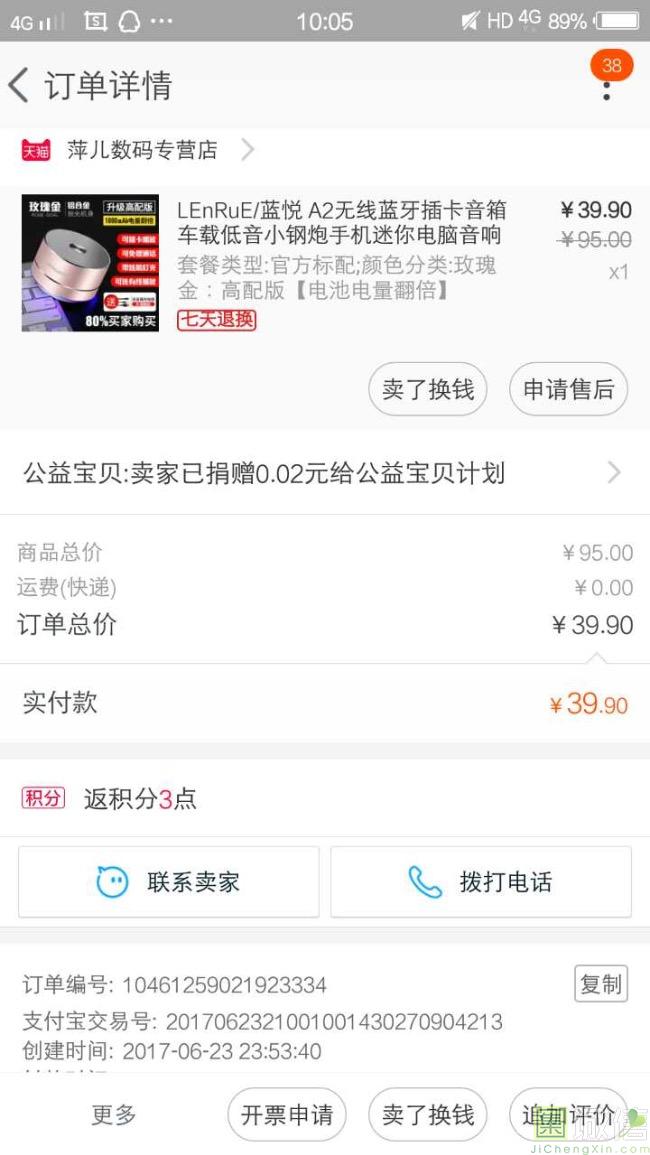Tap 卖了换钱 under the product
The width and height of the screenshot is (650, 1155).
point(428,389)
